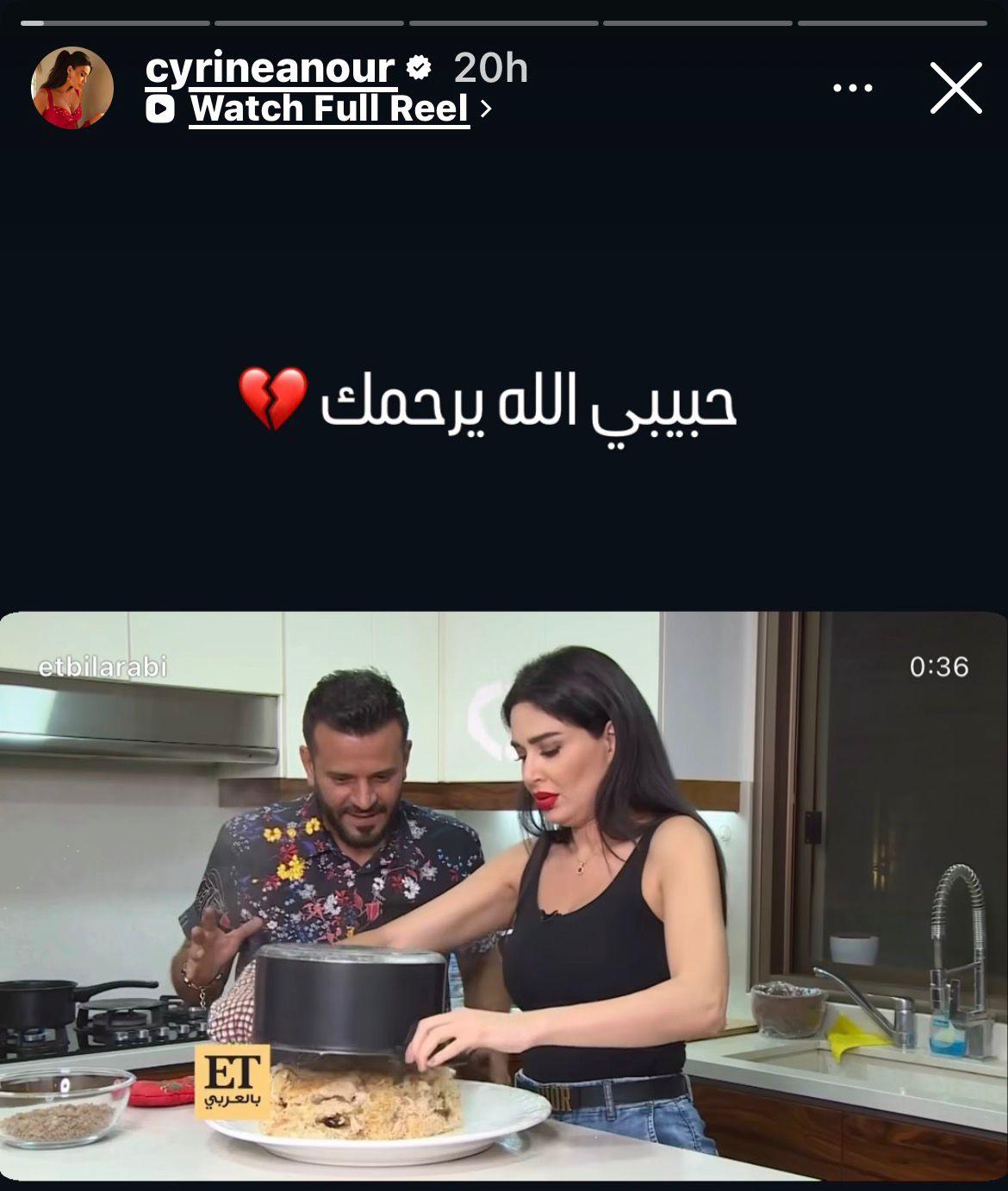The width and height of the screenshot is (1008, 1191).
Task: Open the three-dot story options menu
Action: pos(852,88)
